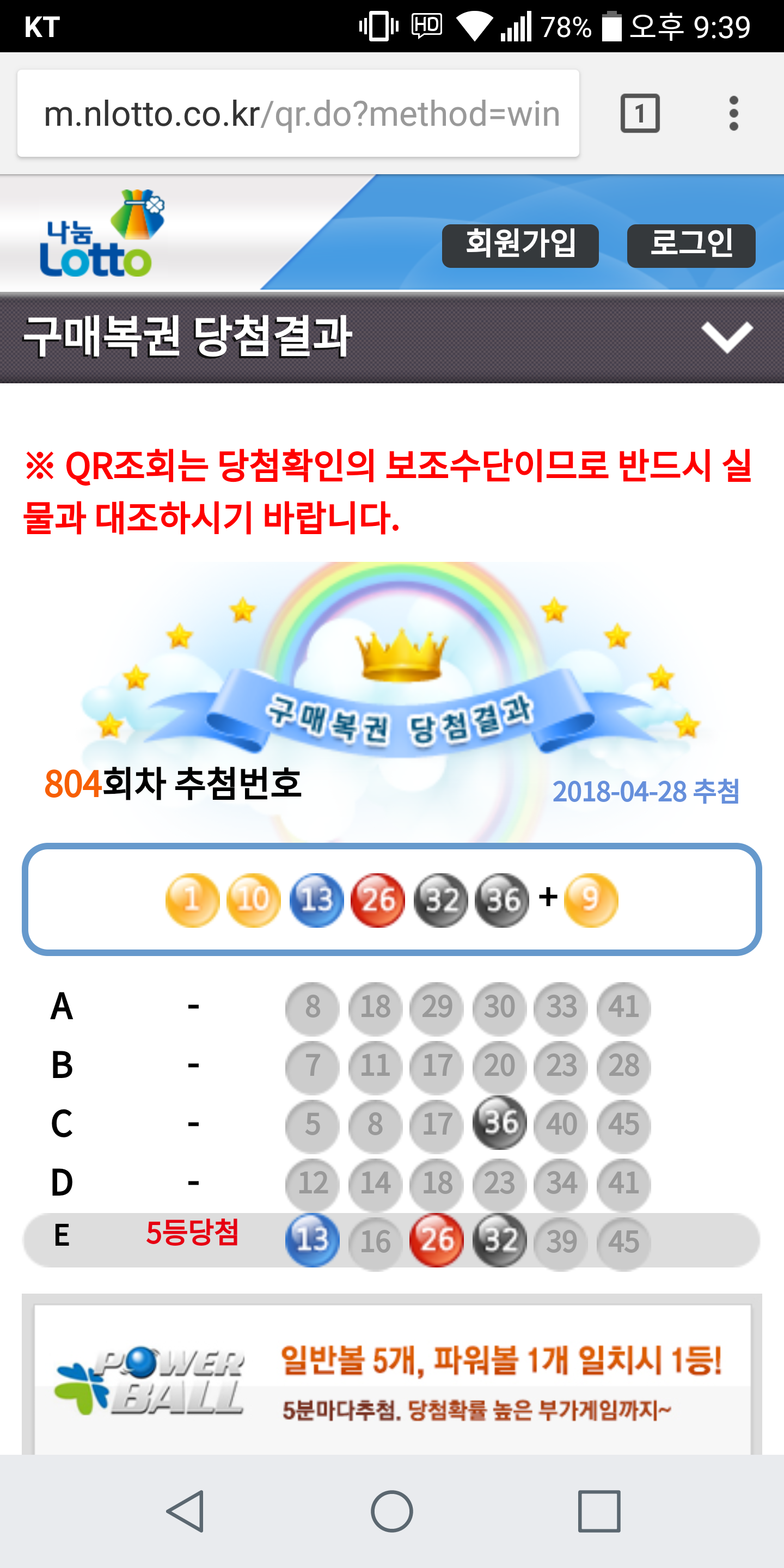This screenshot has width=784, height=1568.
Task: Tap the 회원가입 sign-up button
Action: coord(520,246)
